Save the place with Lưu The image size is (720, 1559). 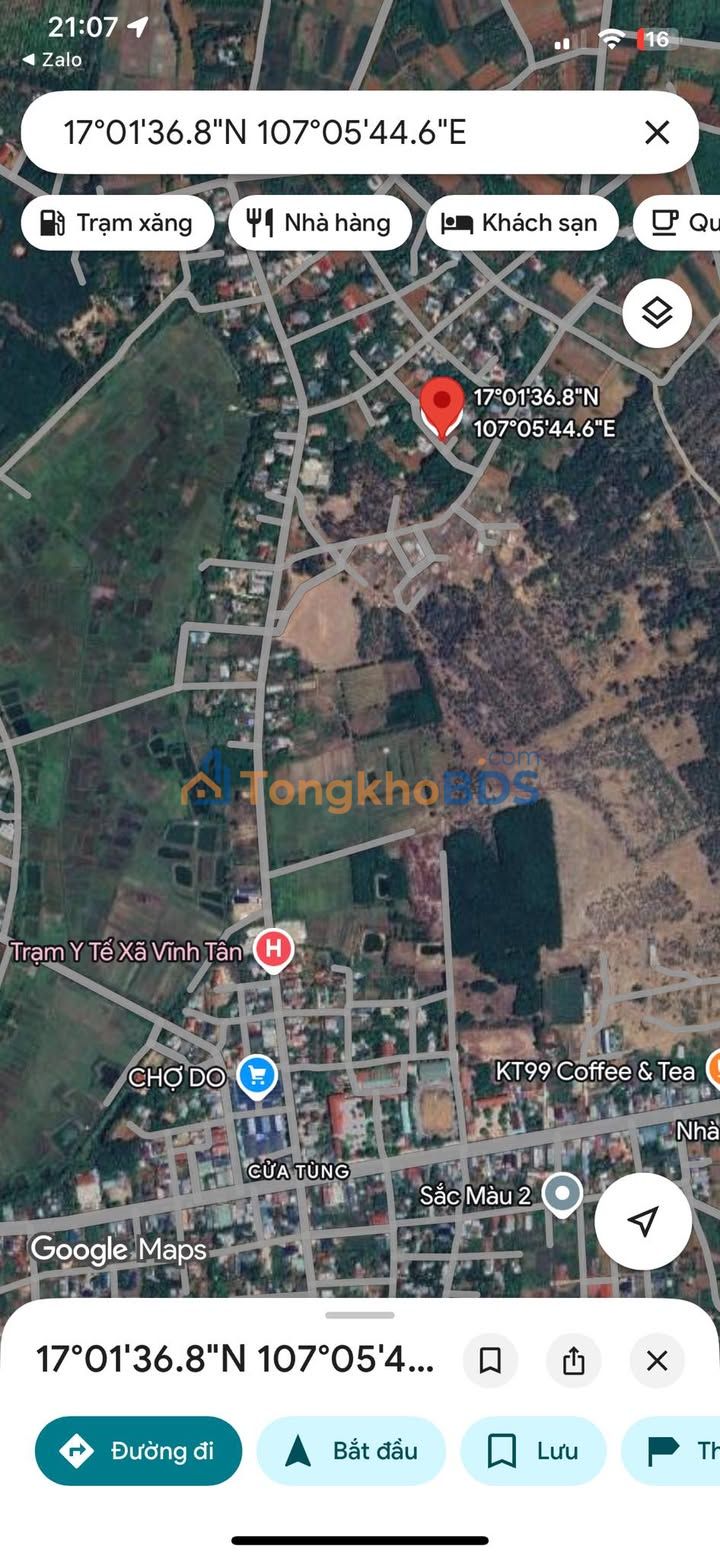tap(532, 1451)
